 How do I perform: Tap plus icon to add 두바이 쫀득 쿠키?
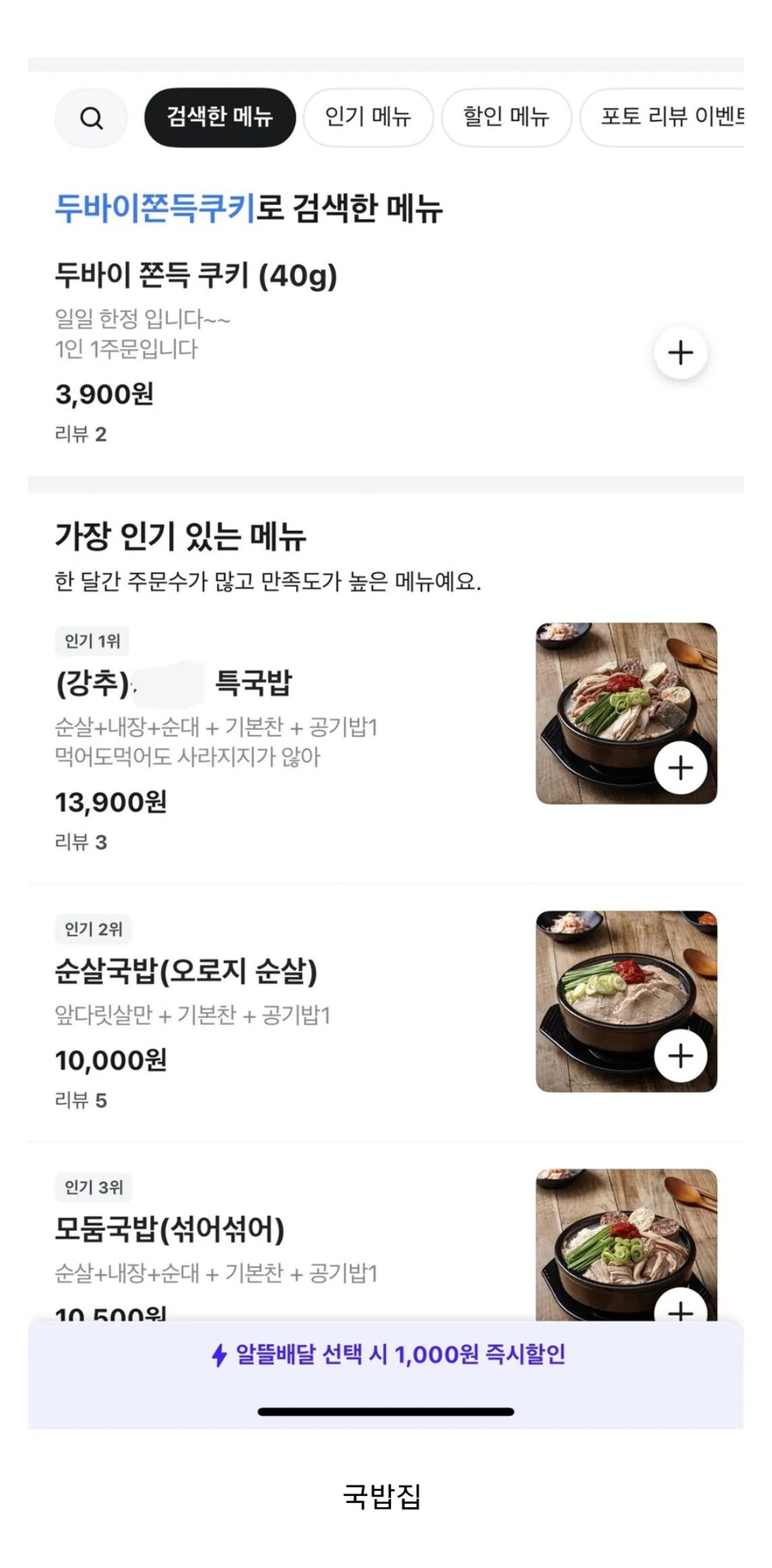(x=679, y=353)
